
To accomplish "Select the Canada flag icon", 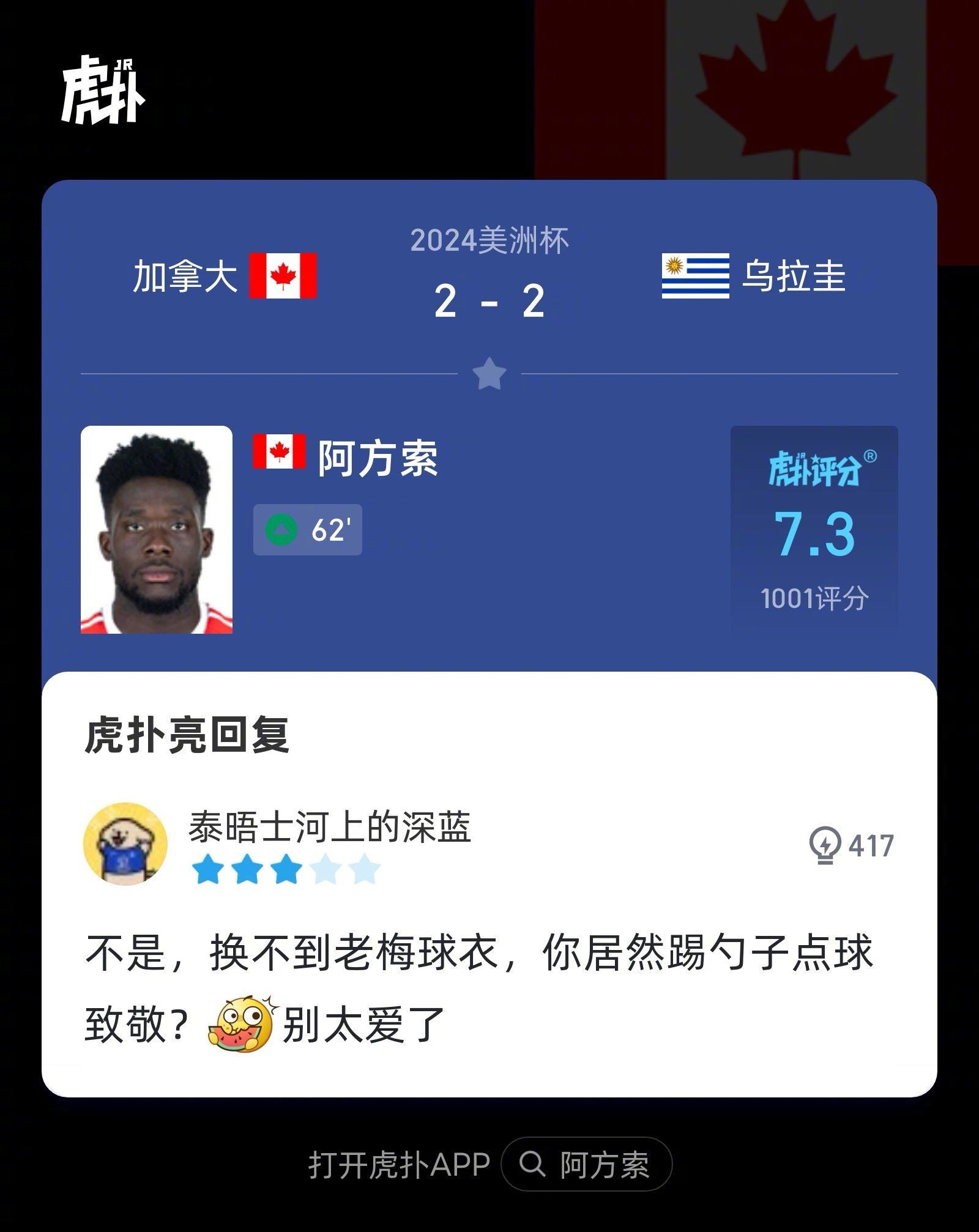I will pyautogui.click(x=285, y=276).
